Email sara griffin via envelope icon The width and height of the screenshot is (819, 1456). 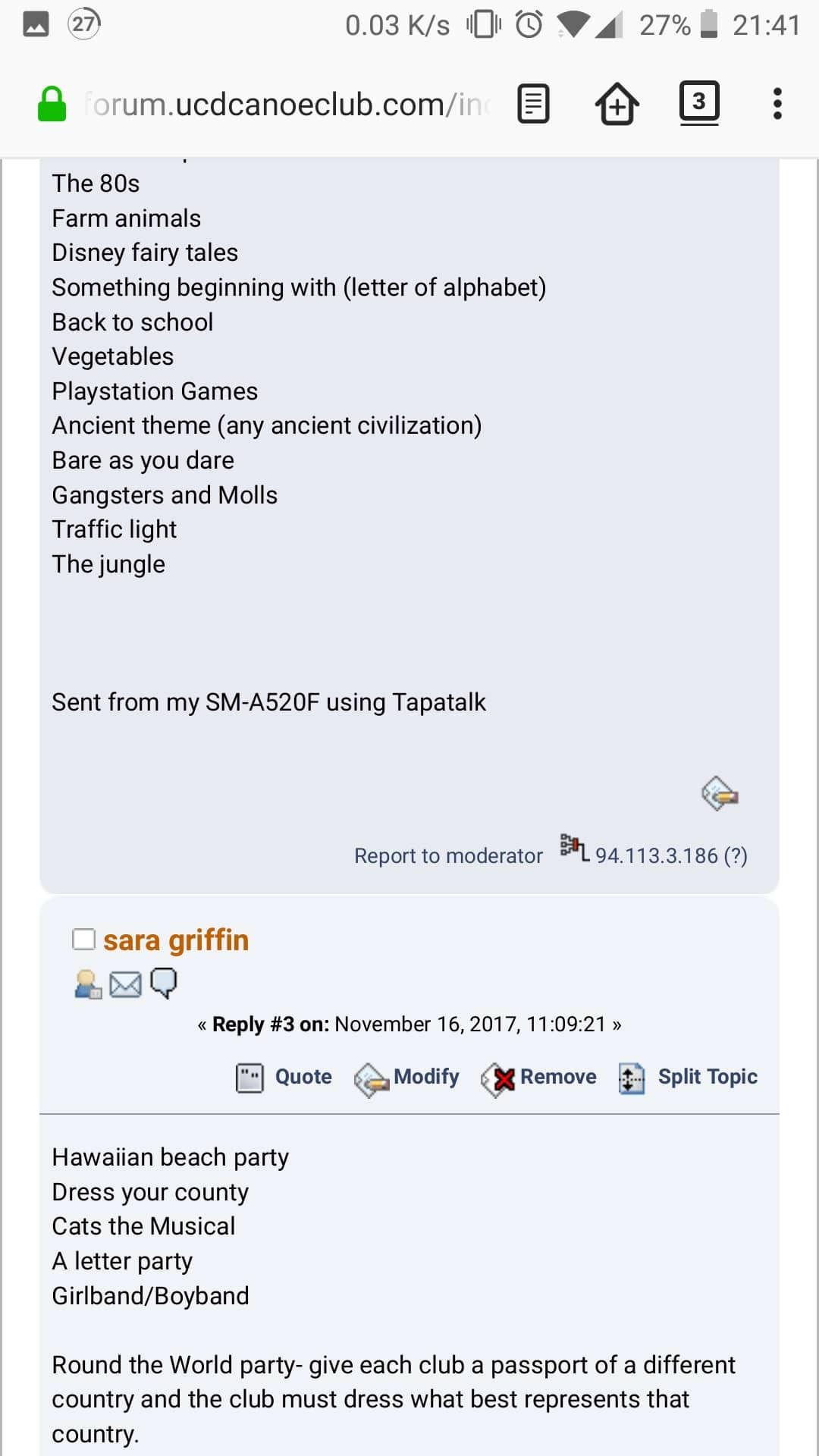click(125, 984)
